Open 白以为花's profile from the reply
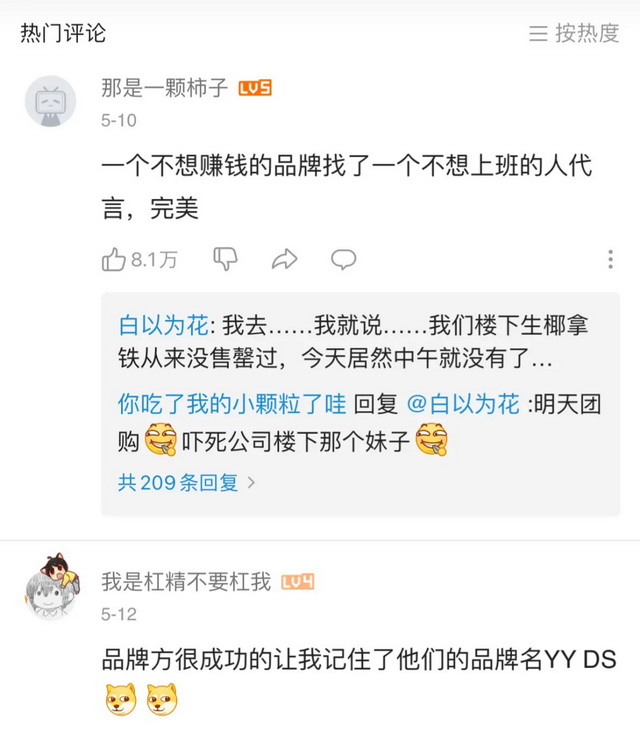Image resolution: width=640 pixels, height=733 pixels. point(163,325)
